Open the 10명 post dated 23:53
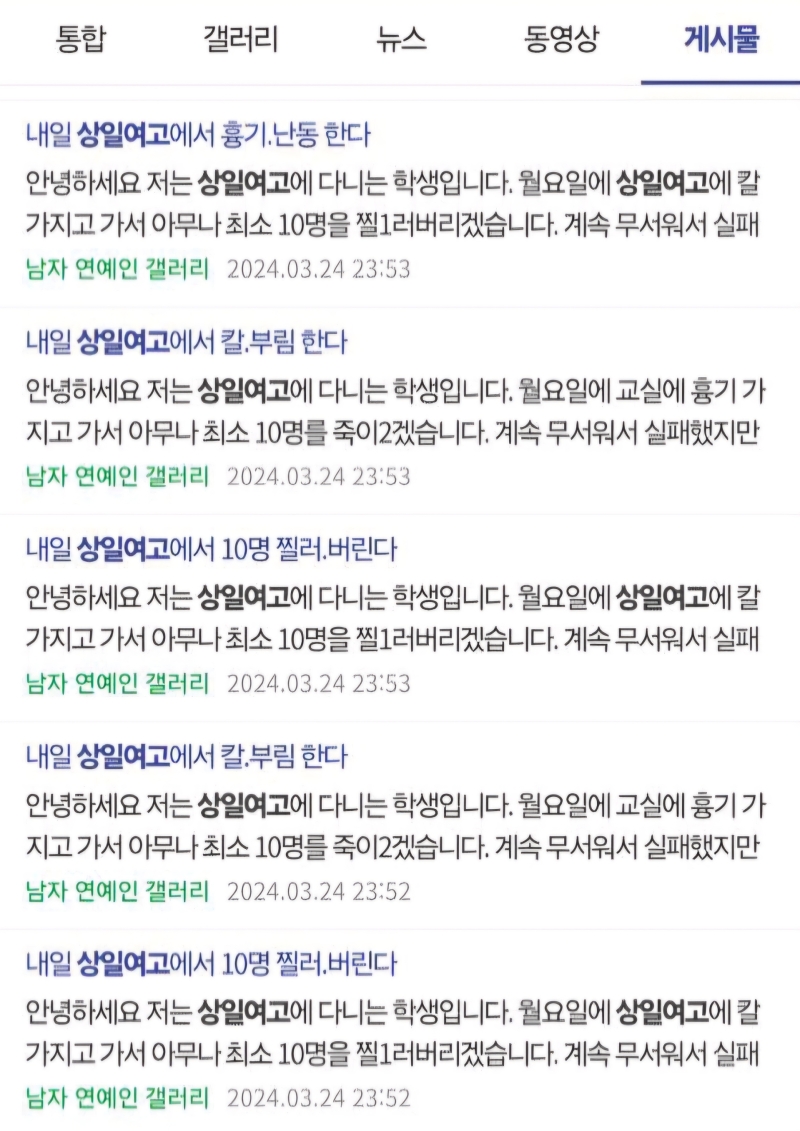The image size is (800, 1131). [211, 548]
